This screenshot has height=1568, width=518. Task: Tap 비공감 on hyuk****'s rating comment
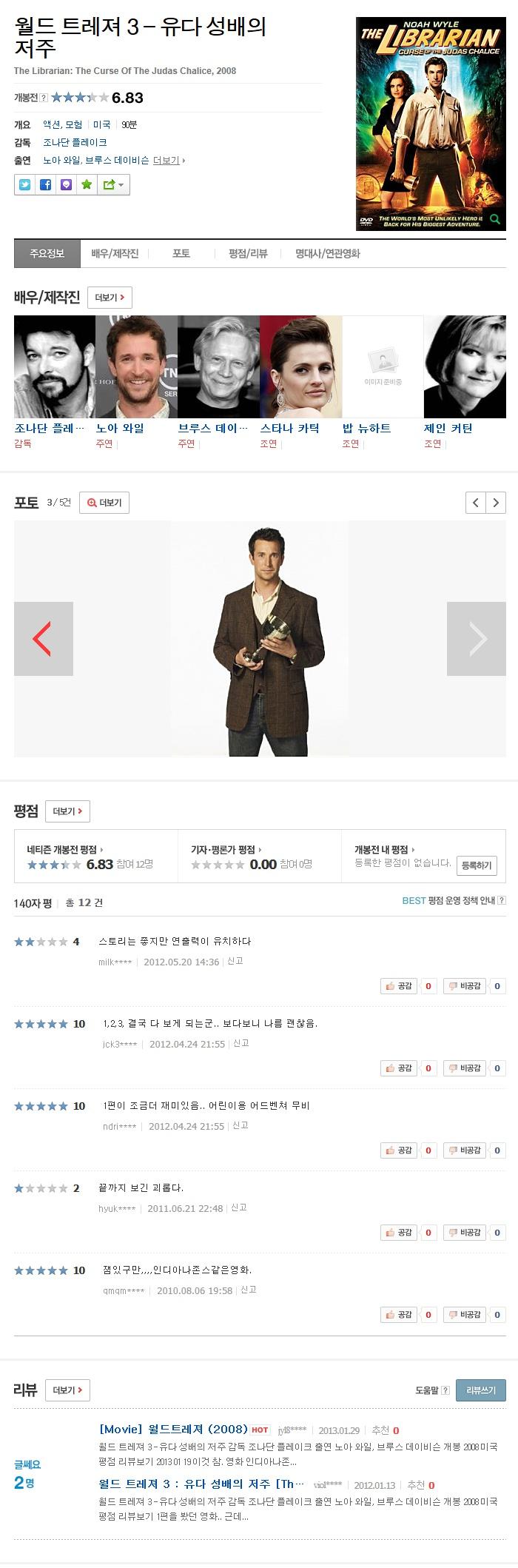463,1233
